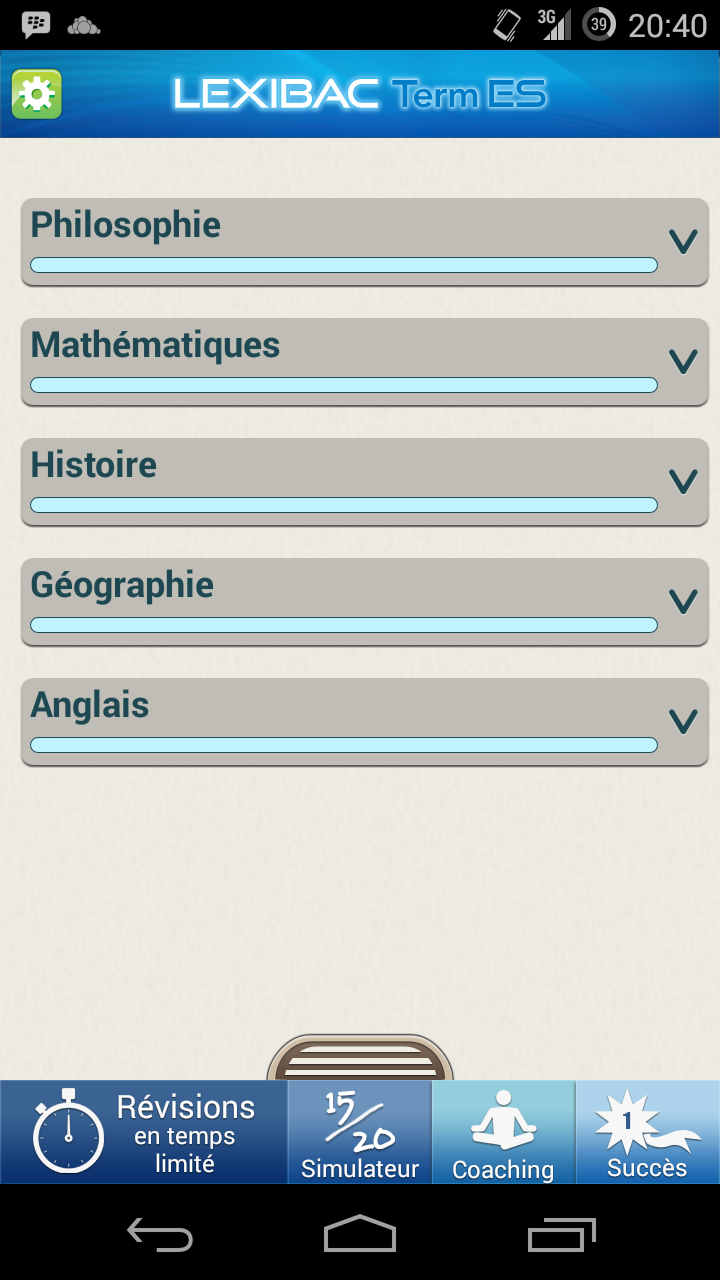Open the Simulateur tab
720x1280 pixels.
pyautogui.click(x=360, y=1132)
